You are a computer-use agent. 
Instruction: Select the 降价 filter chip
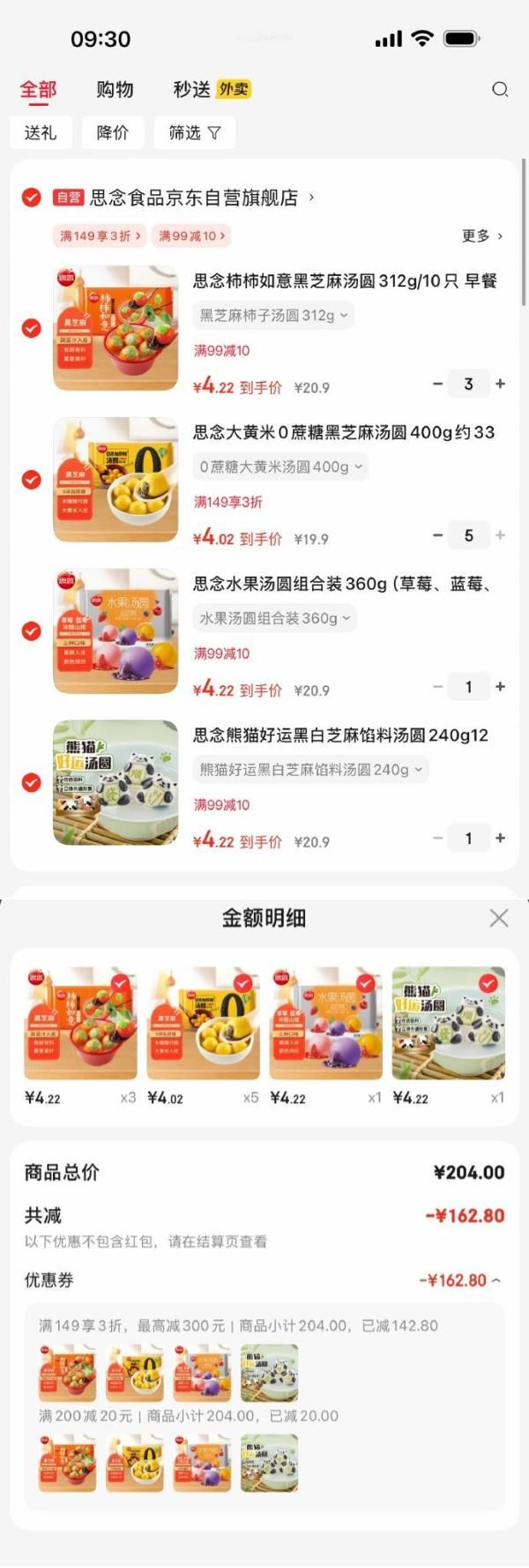tap(113, 133)
